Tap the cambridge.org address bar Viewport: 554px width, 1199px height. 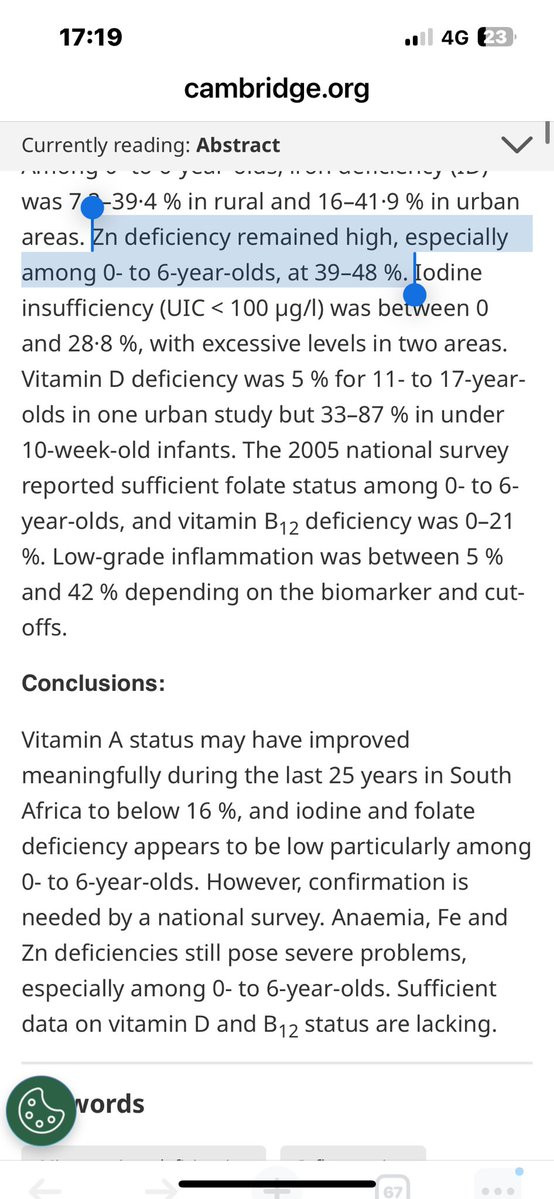click(277, 89)
